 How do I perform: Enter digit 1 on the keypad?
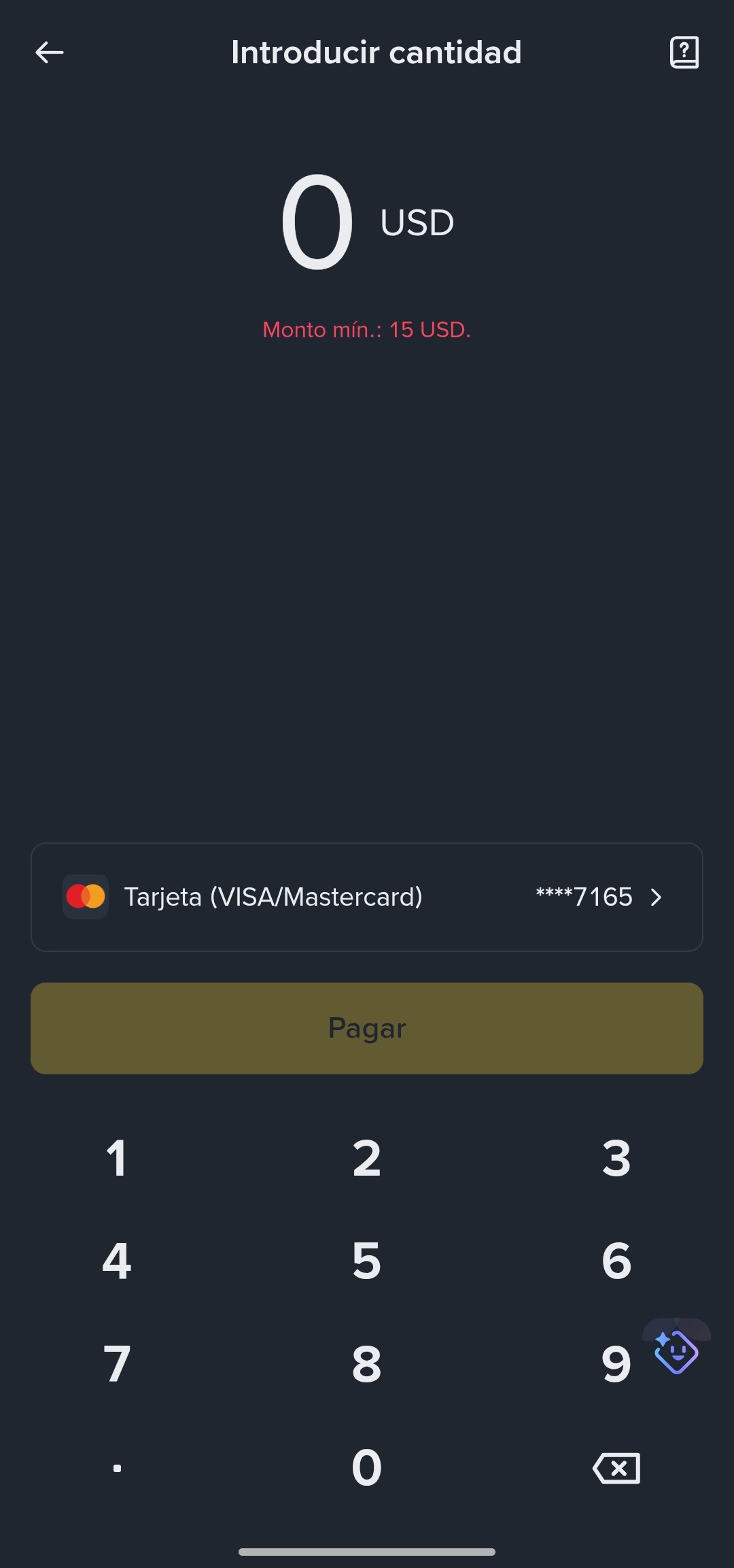[117, 1158]
